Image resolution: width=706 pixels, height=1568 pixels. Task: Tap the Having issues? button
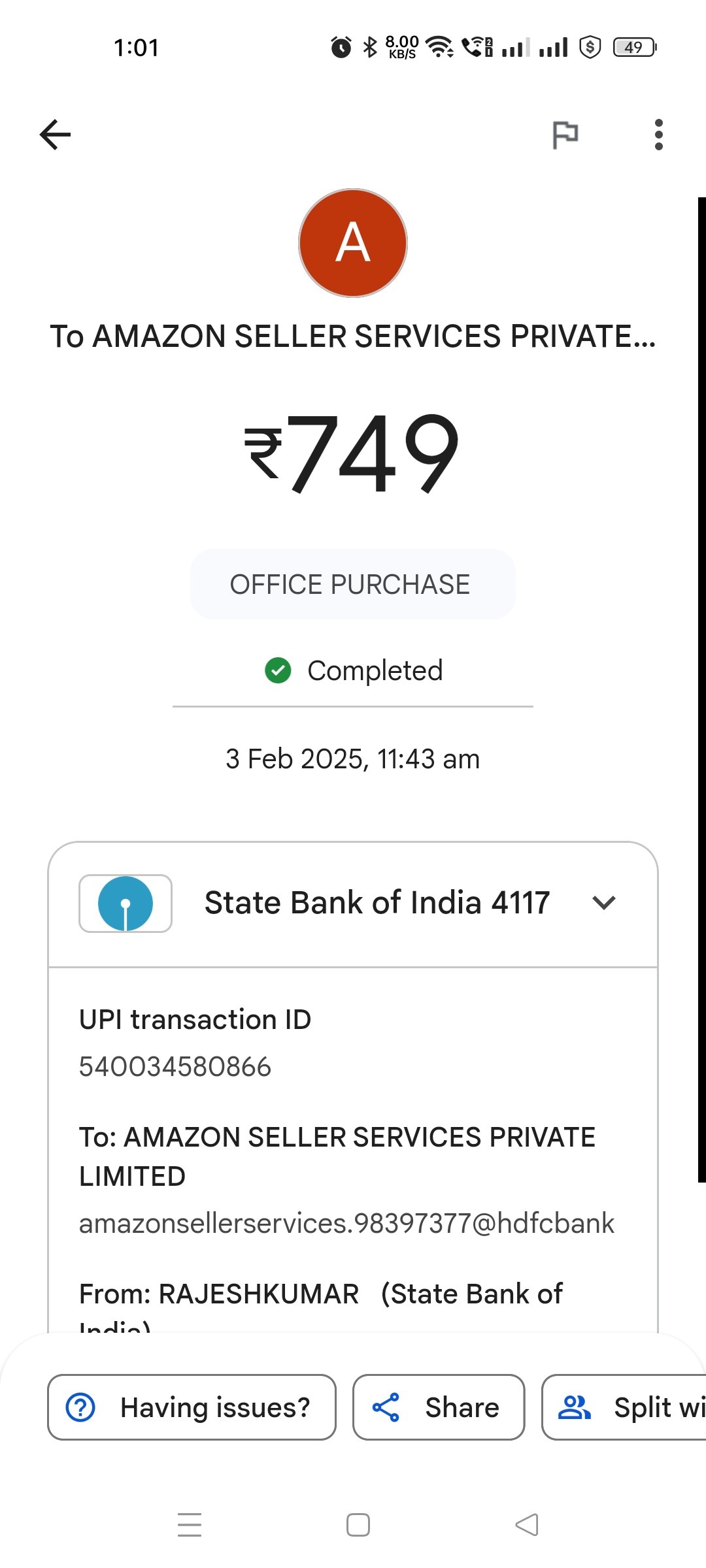192,1407
